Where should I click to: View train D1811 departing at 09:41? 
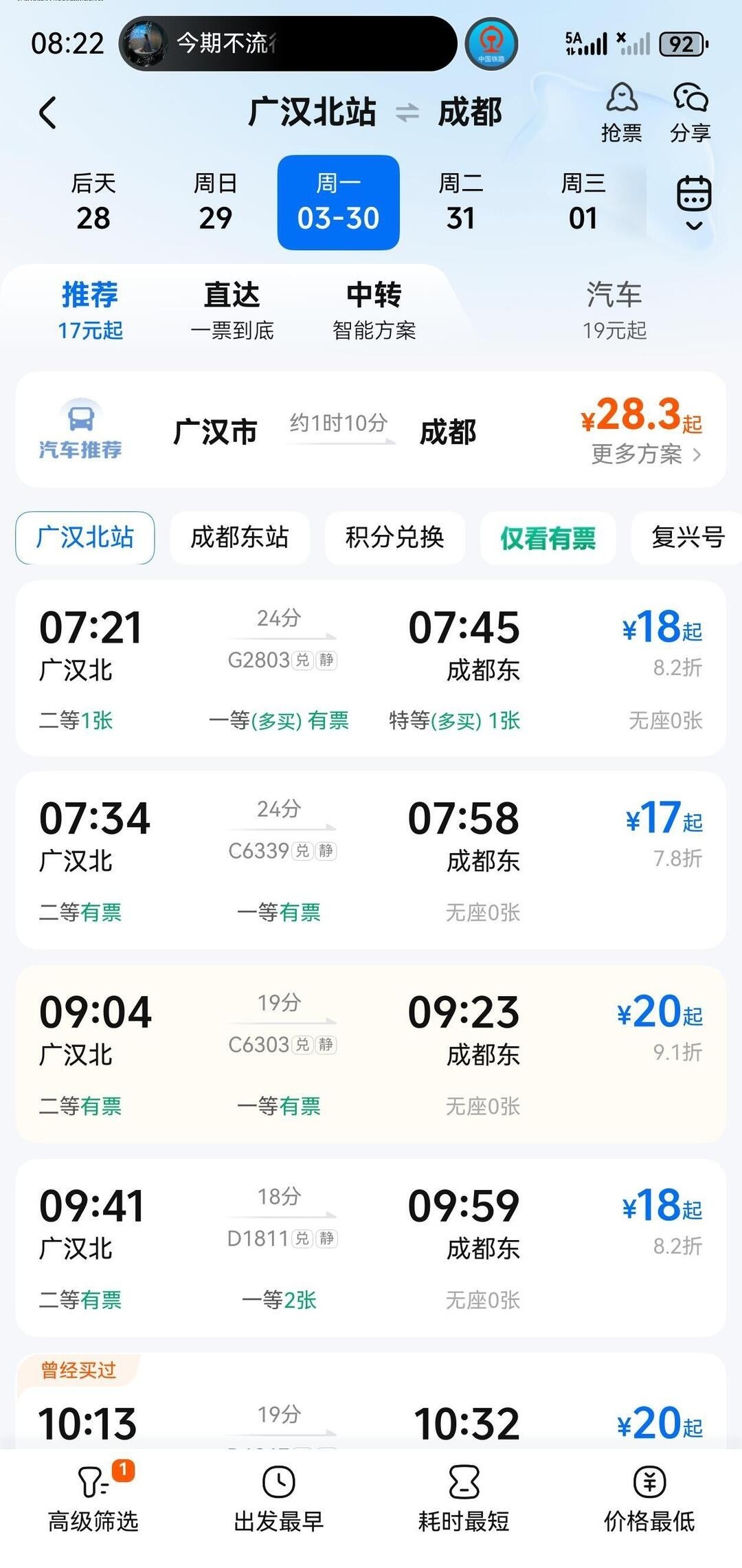(371, 1247)
